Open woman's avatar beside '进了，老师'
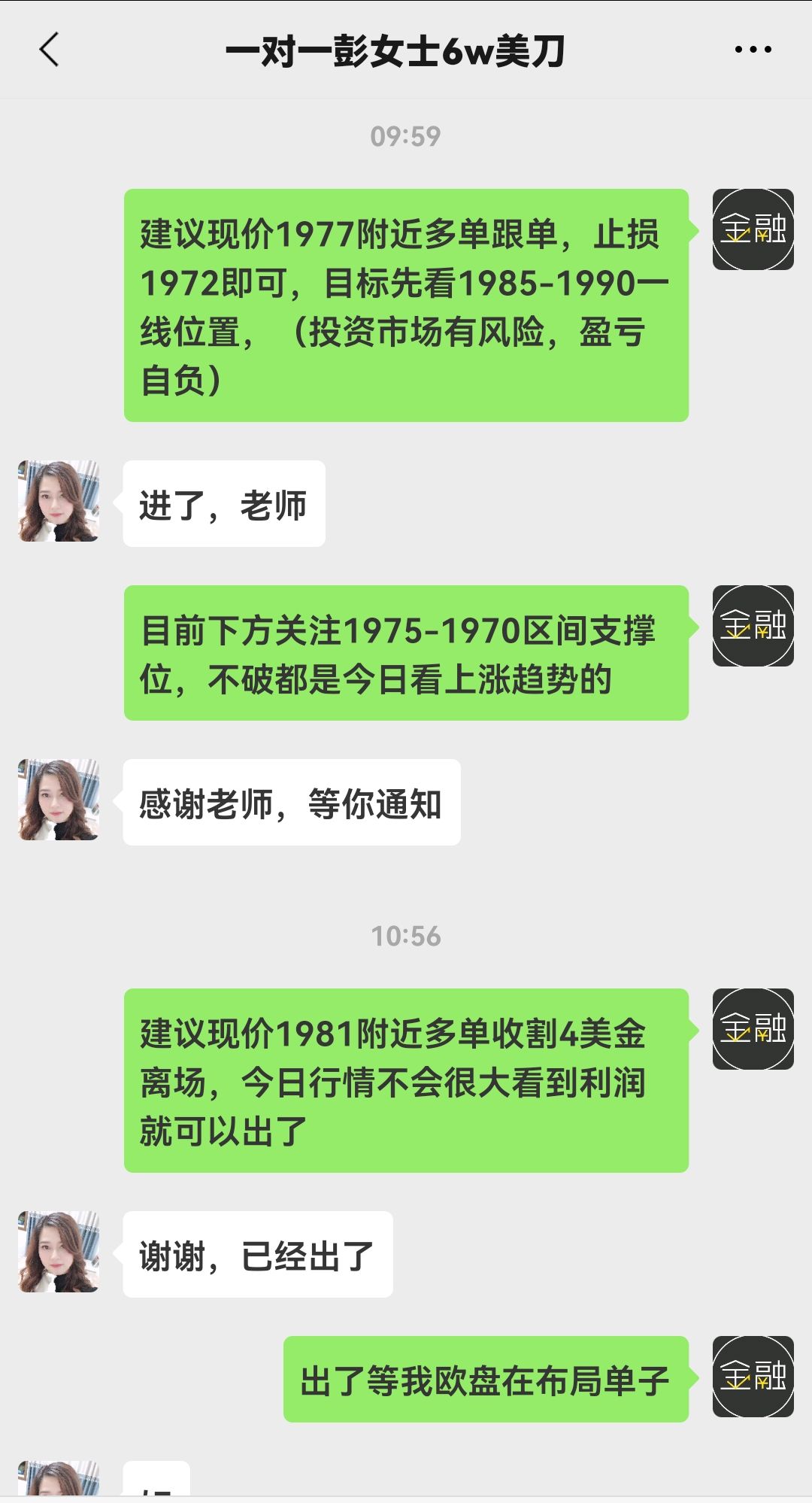This screenshot has width=812, height=1503. coord(59,501)
